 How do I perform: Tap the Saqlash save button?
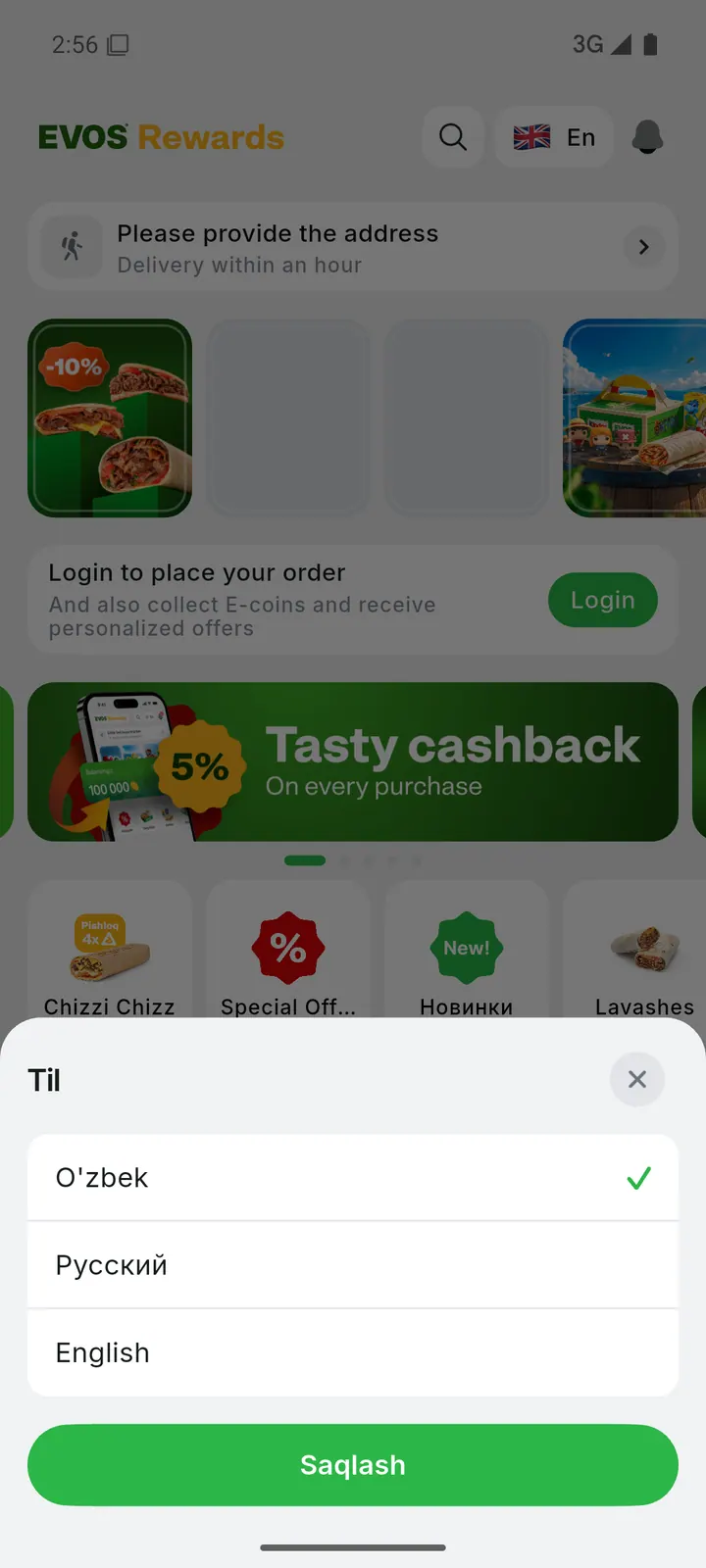coord(353,1465)
